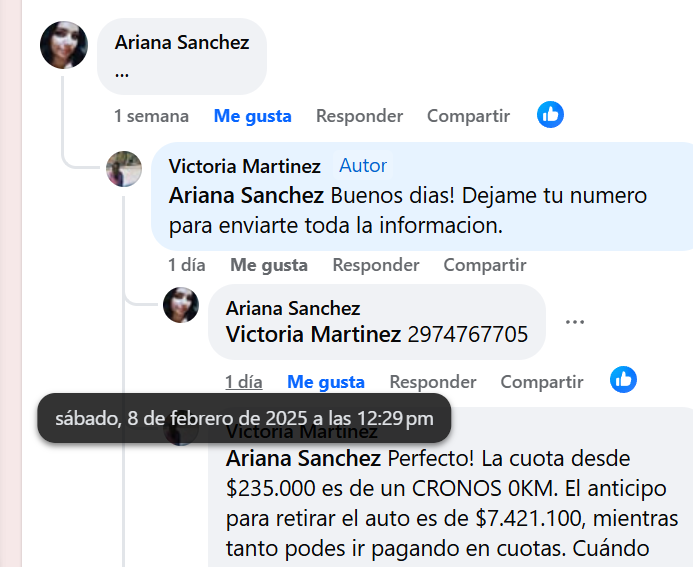Open the '1 semana' timestamp on Ariana's comment

(151, 116)
